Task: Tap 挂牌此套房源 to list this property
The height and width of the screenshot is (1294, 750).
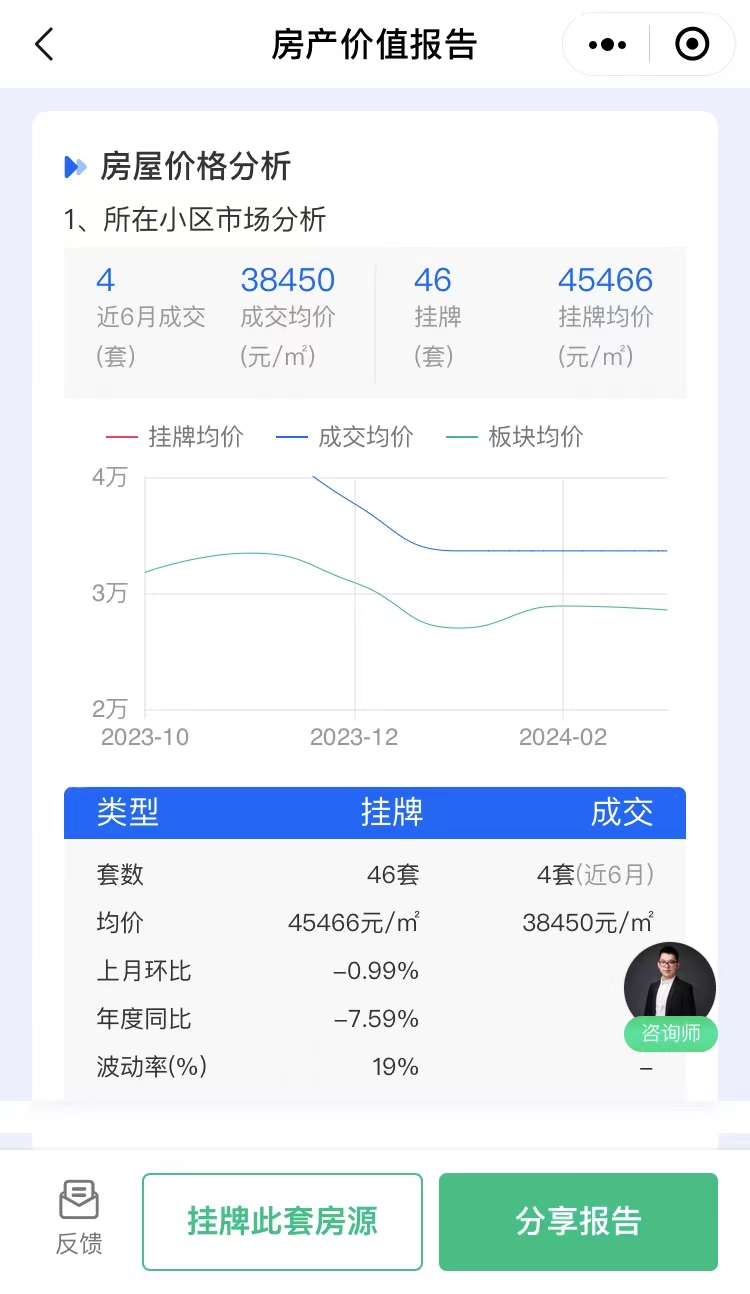Action: click(282, 1221)
